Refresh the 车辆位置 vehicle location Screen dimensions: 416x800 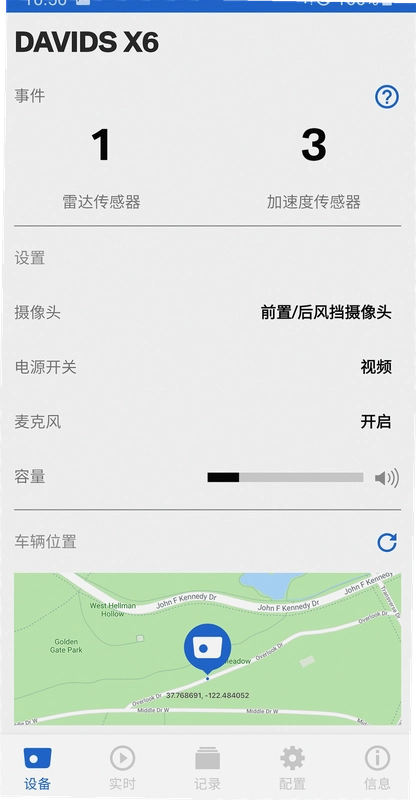(387, 542)
